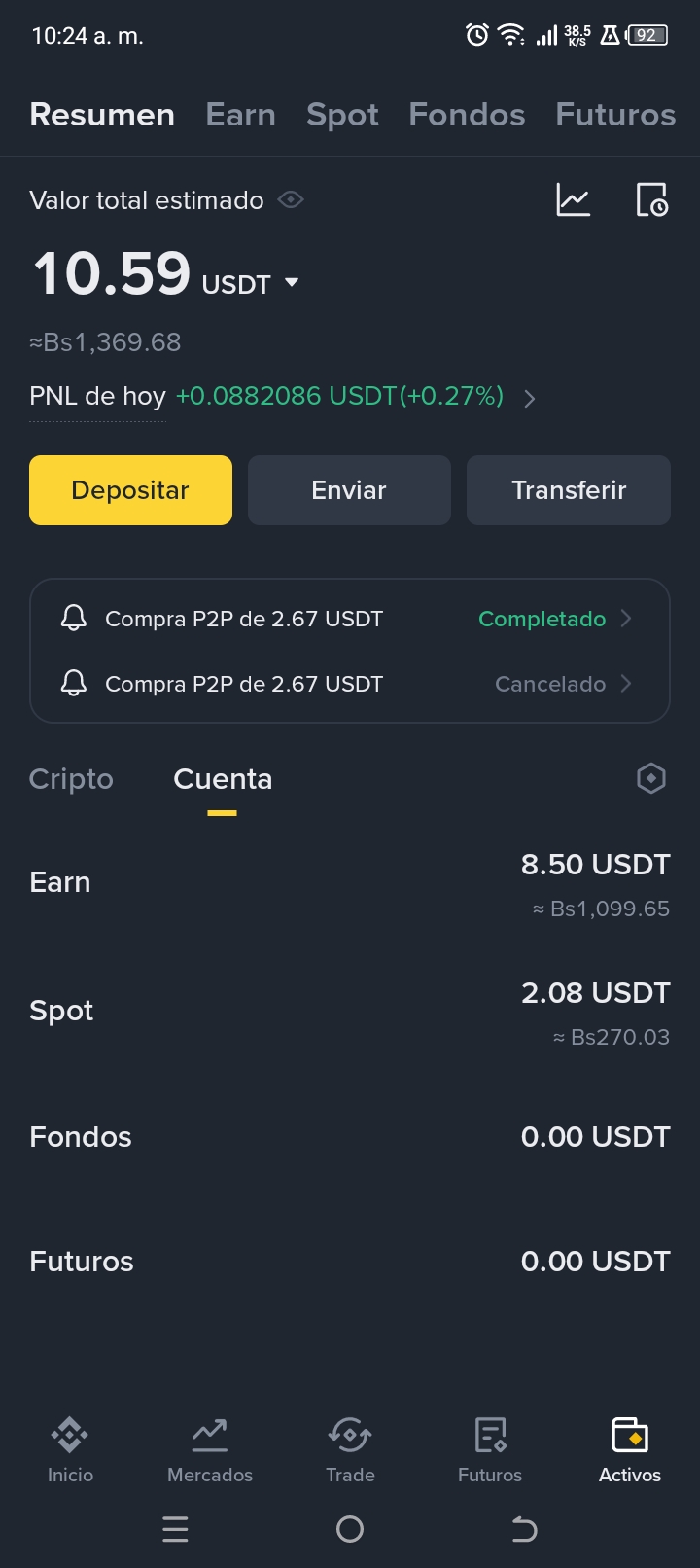Open the transaction history icon
The width and height of the screenshot is (700, 1568).
coord(651,200)
